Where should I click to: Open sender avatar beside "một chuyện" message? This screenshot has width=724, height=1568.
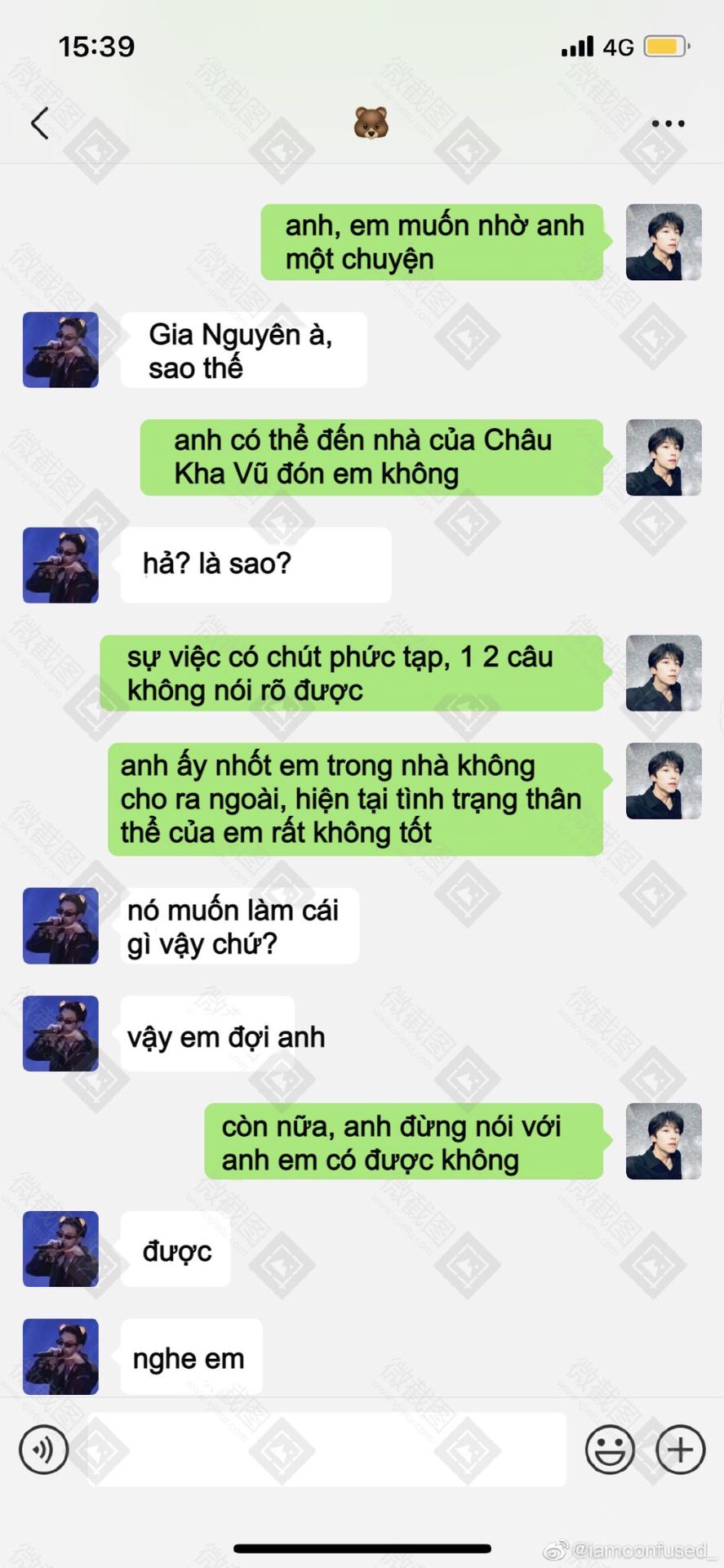click(663, 243)
